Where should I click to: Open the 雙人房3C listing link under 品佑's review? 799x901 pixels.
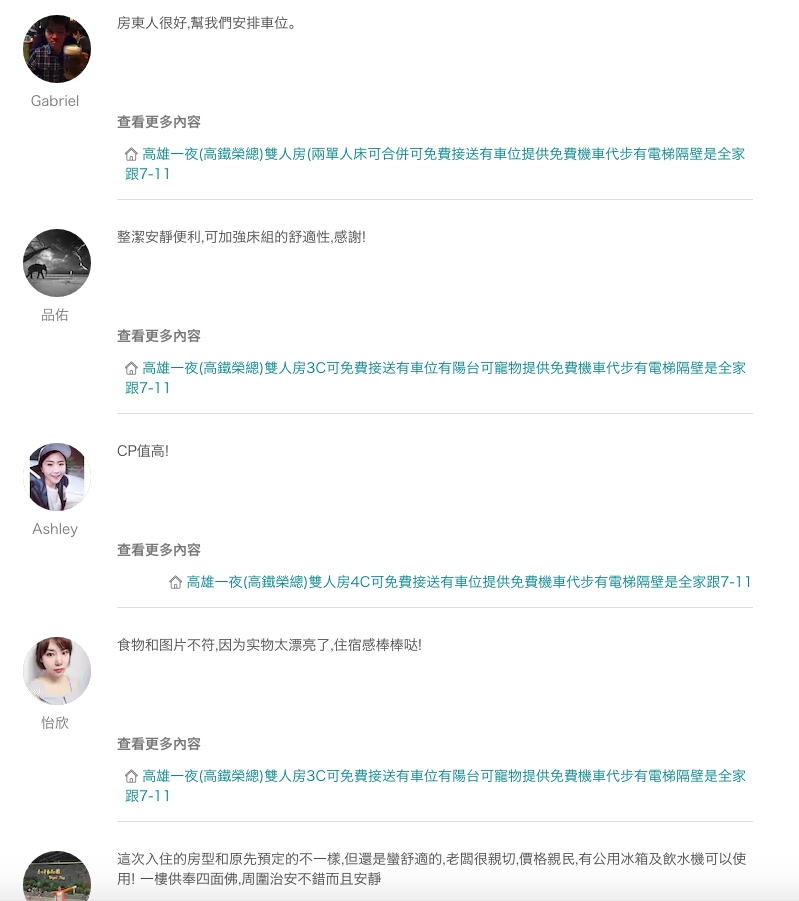pyautogui.click(x=435, y=377)
